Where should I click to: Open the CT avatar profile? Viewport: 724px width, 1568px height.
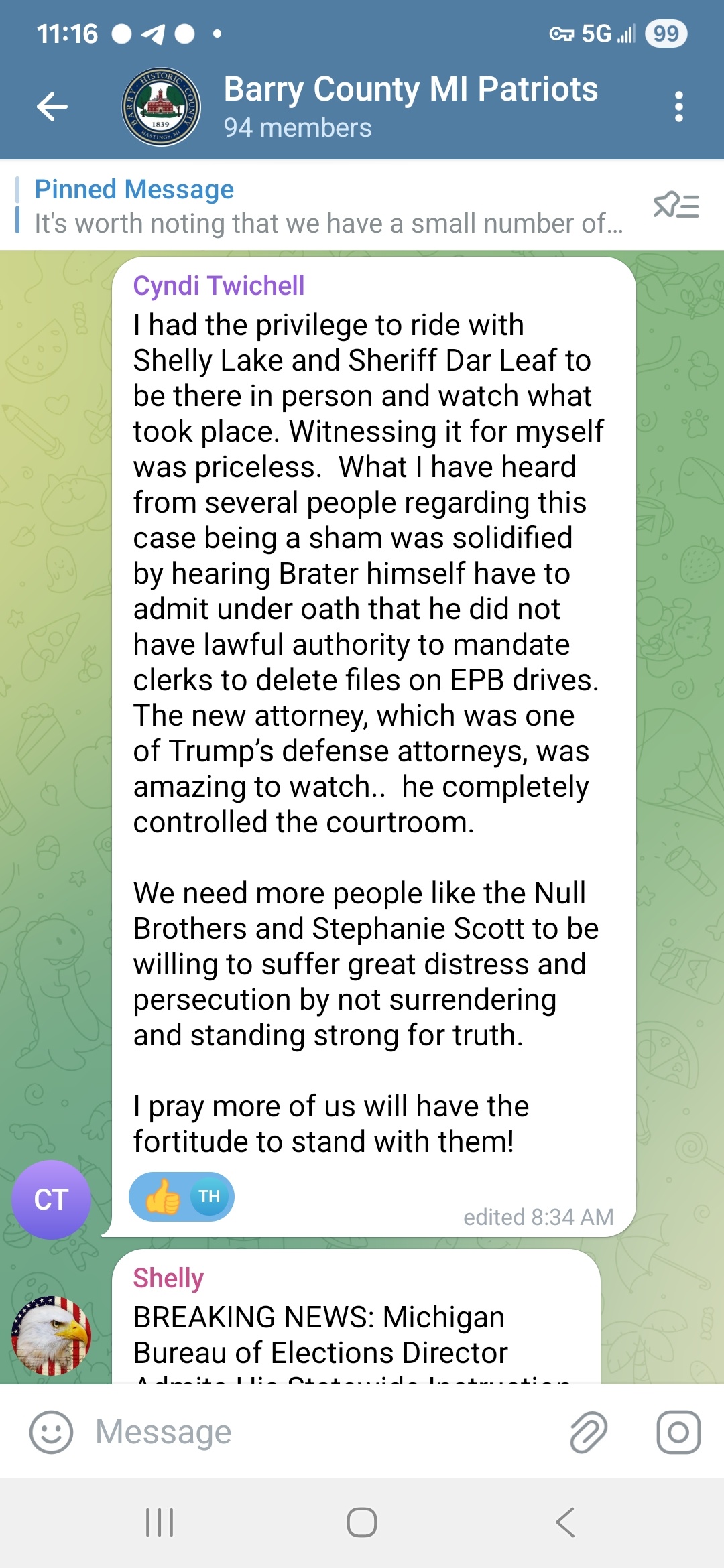point(52,1199)
